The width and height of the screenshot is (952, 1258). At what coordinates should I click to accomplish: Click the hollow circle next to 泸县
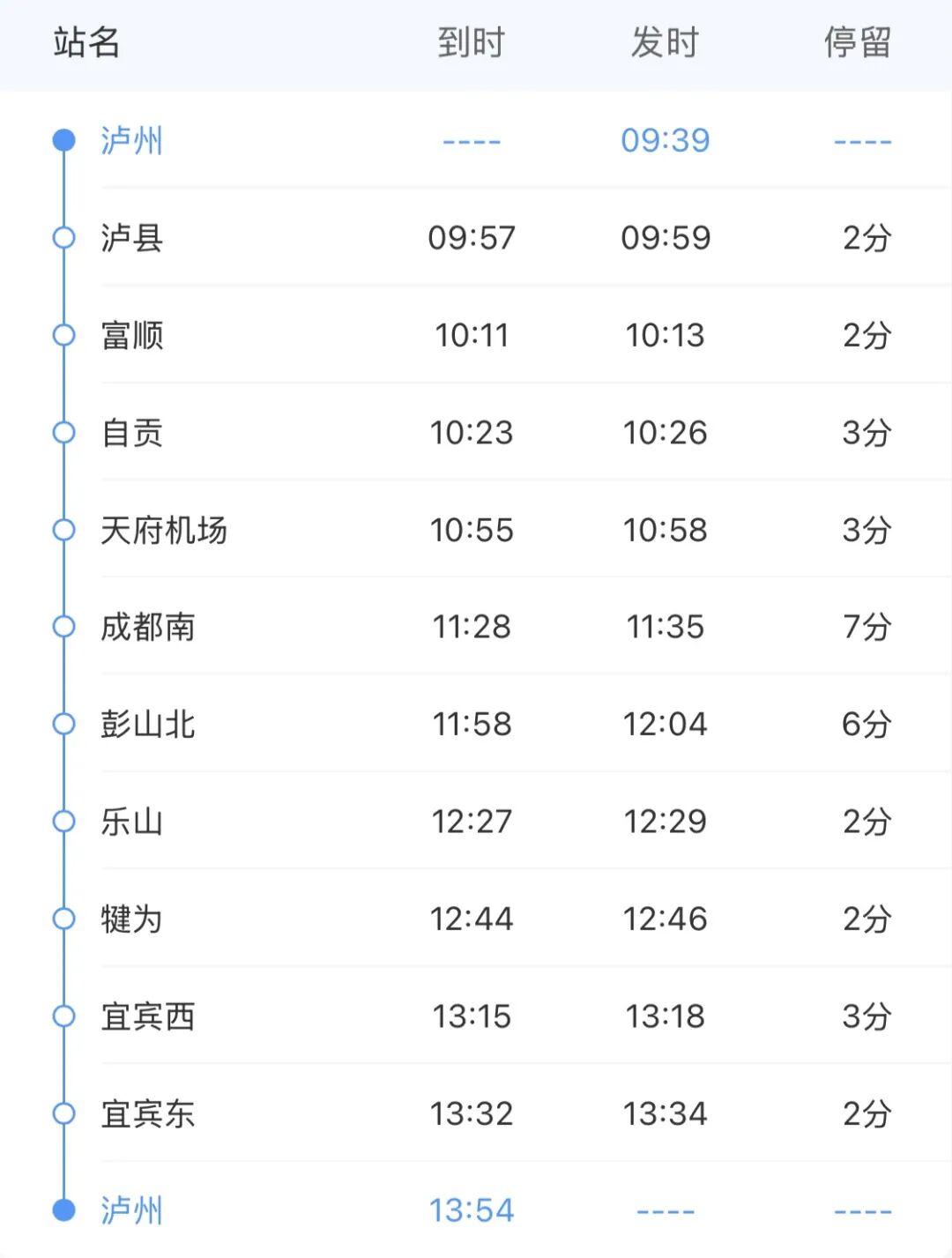(63, 237)
